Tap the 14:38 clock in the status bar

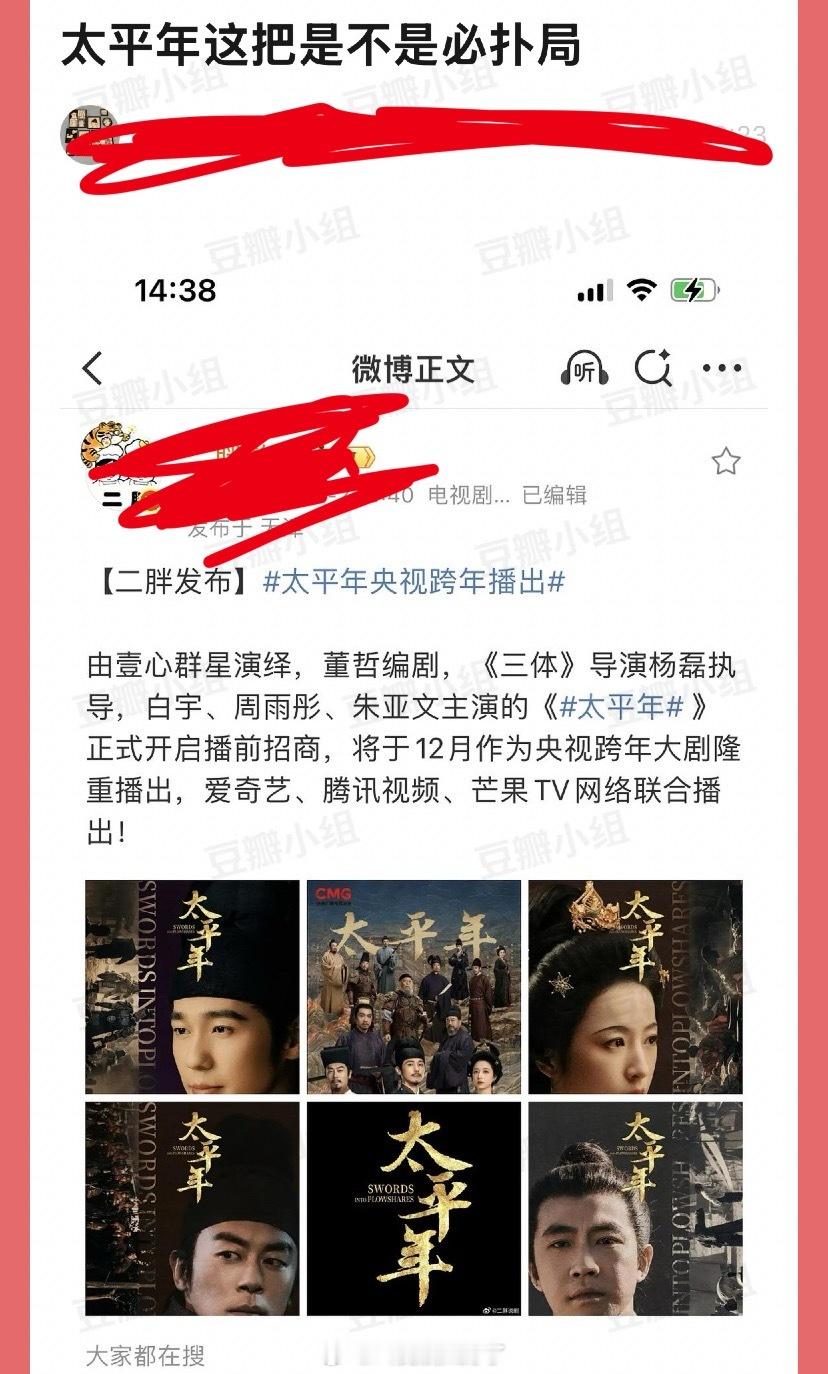click(178, 288)
